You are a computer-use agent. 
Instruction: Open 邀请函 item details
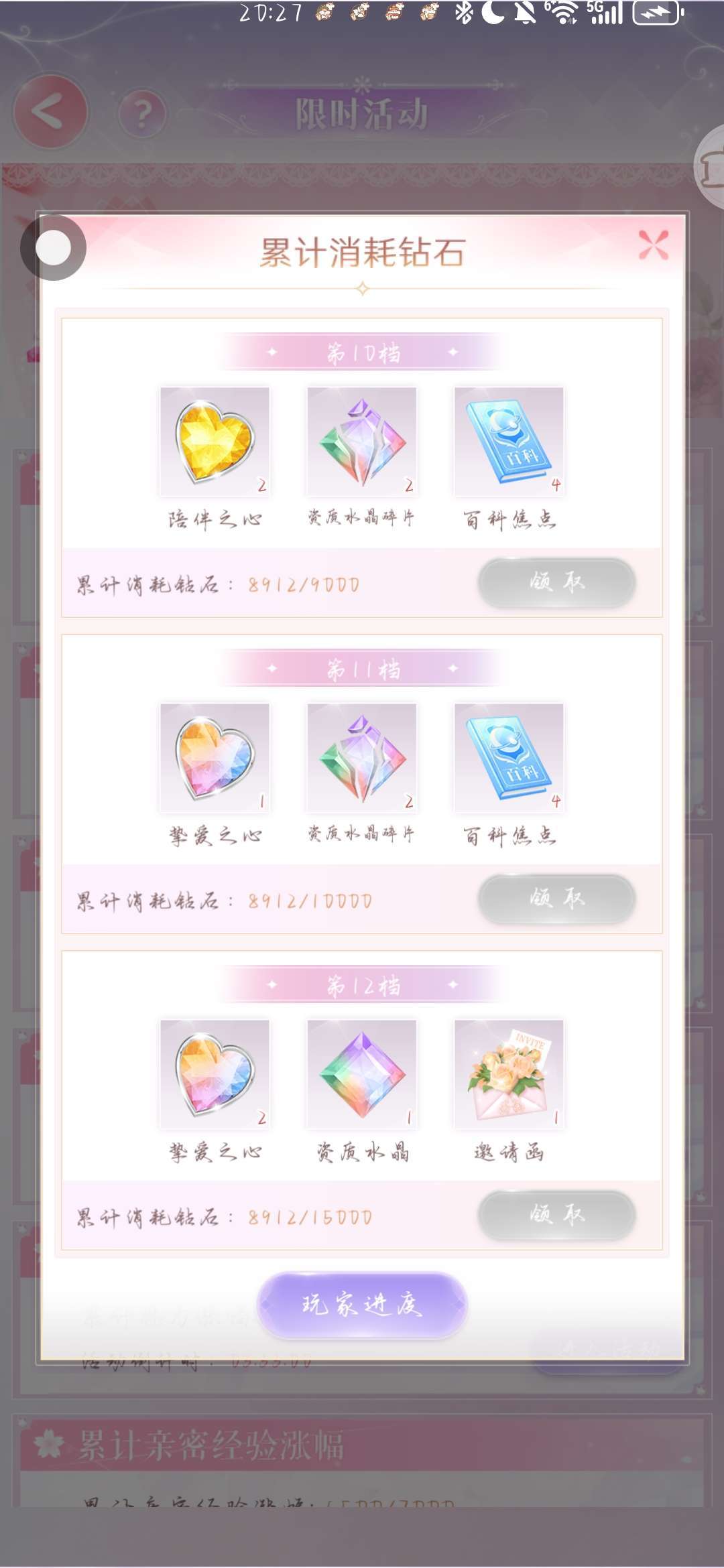tap(509, 1074)
